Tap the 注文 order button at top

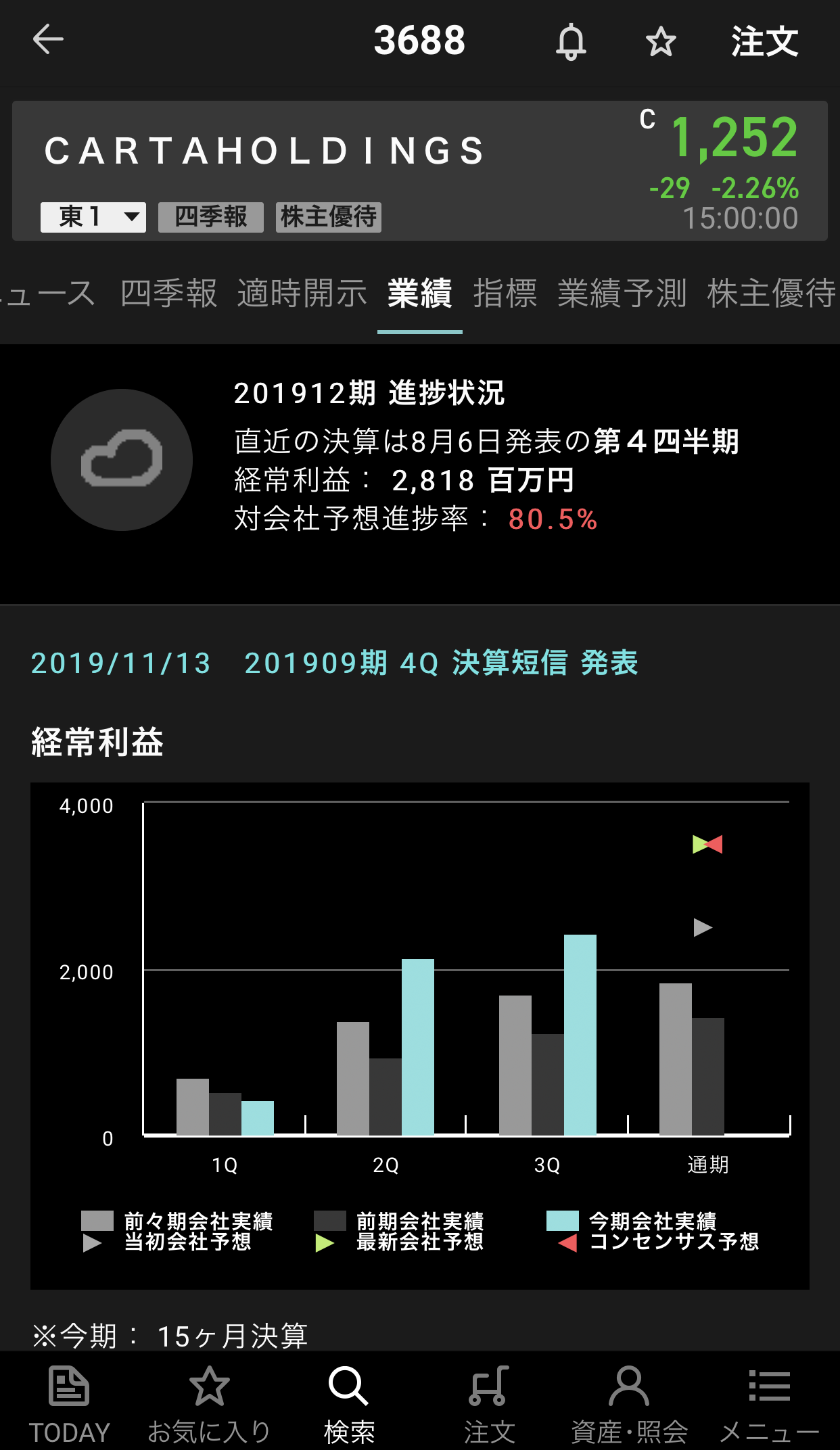click(764, 42)
